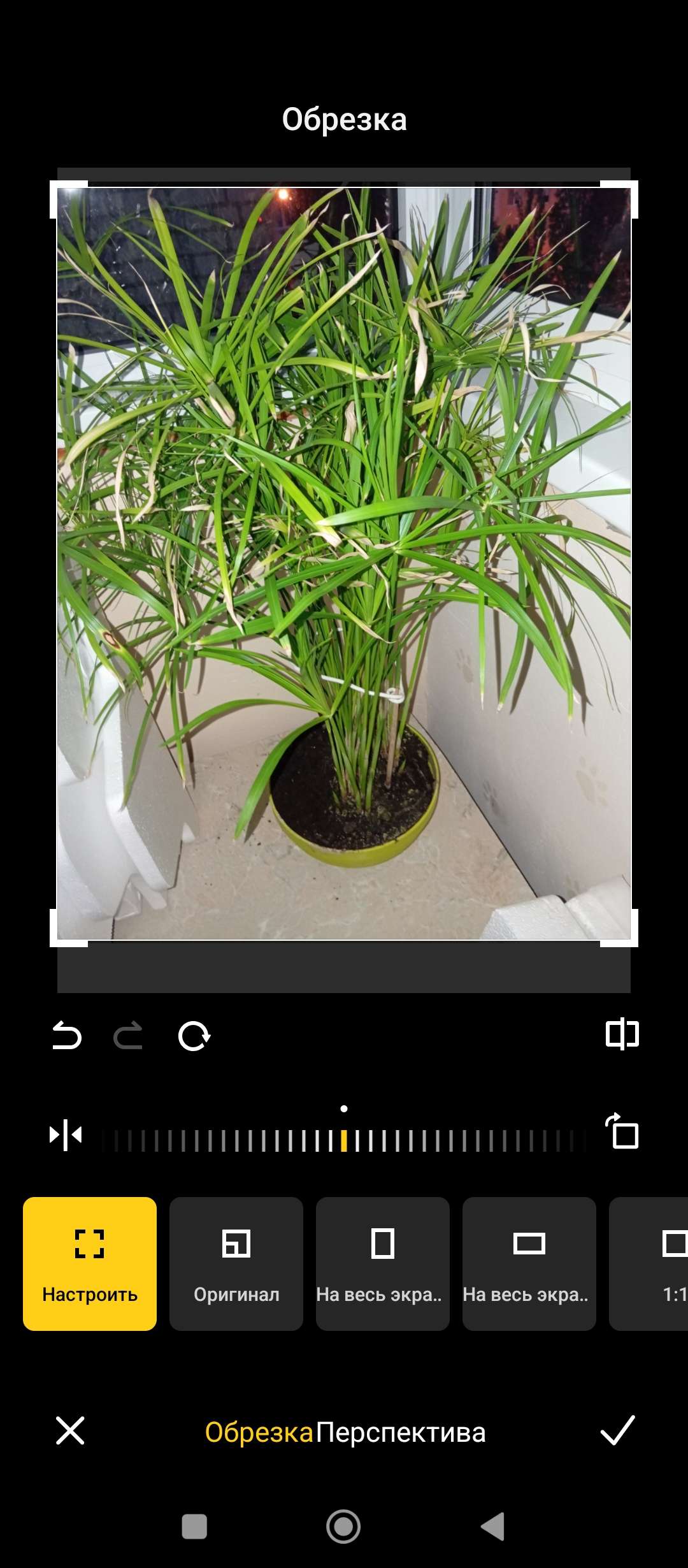The width and height of the screenshot is (688, 1568).
Task: Go to the home screen
Action: click(x=343, y=1527)
